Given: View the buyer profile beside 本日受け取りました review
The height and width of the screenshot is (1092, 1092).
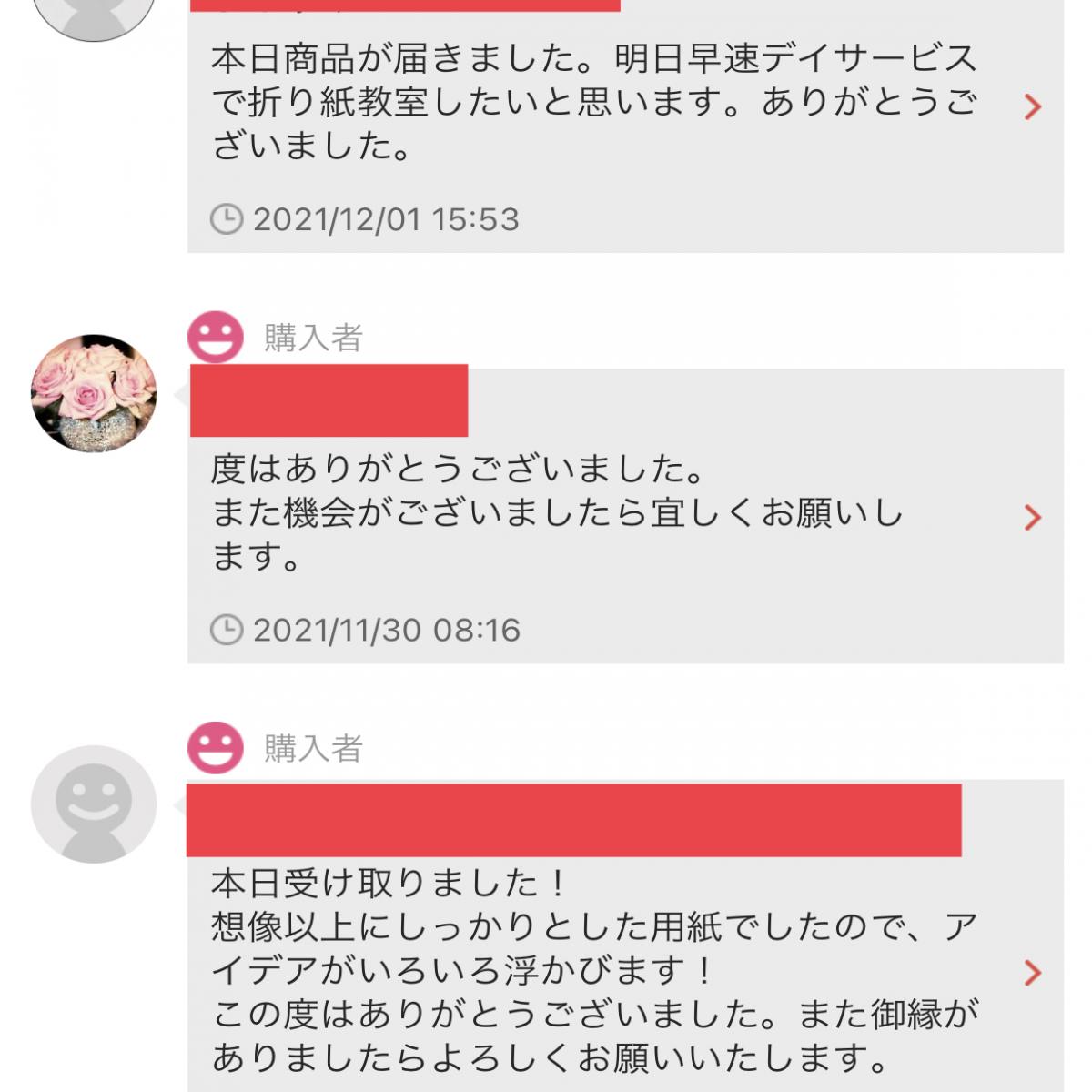Looking at the screenshot, I should pyautogui.click(x=94, y=804).
